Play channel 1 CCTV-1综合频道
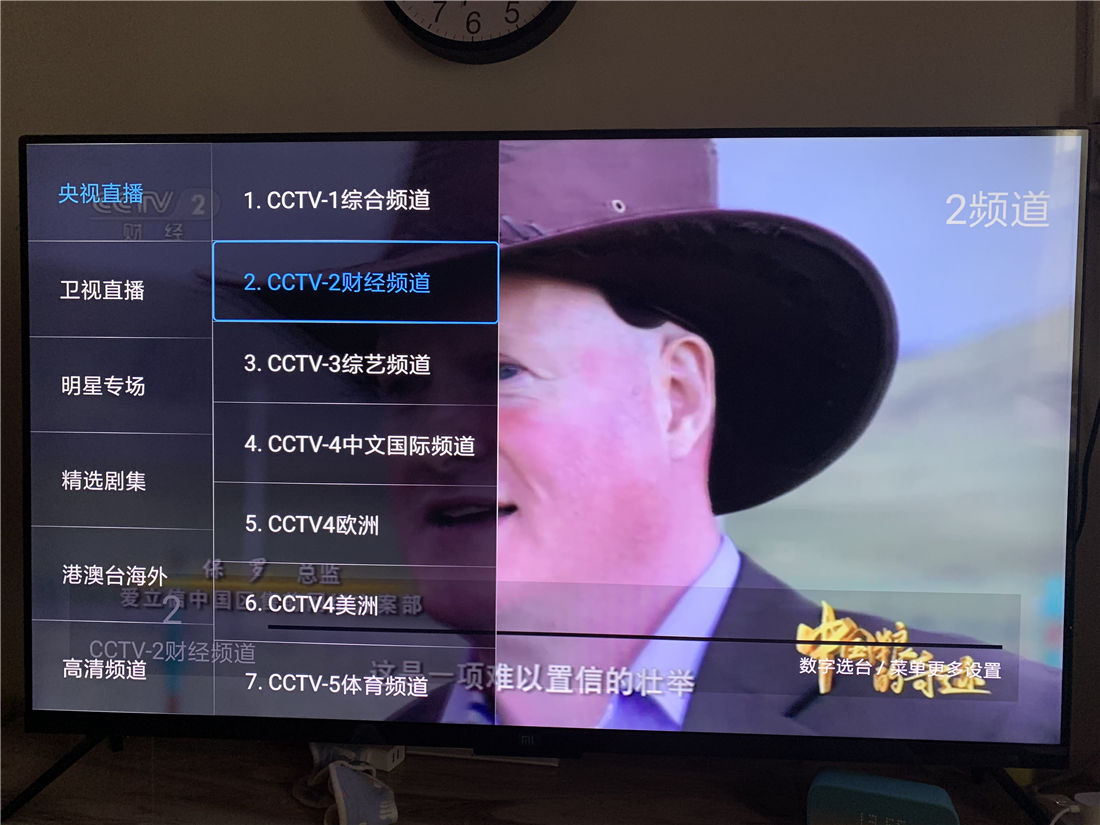The image size is (1100, 825). coord(337,200)
